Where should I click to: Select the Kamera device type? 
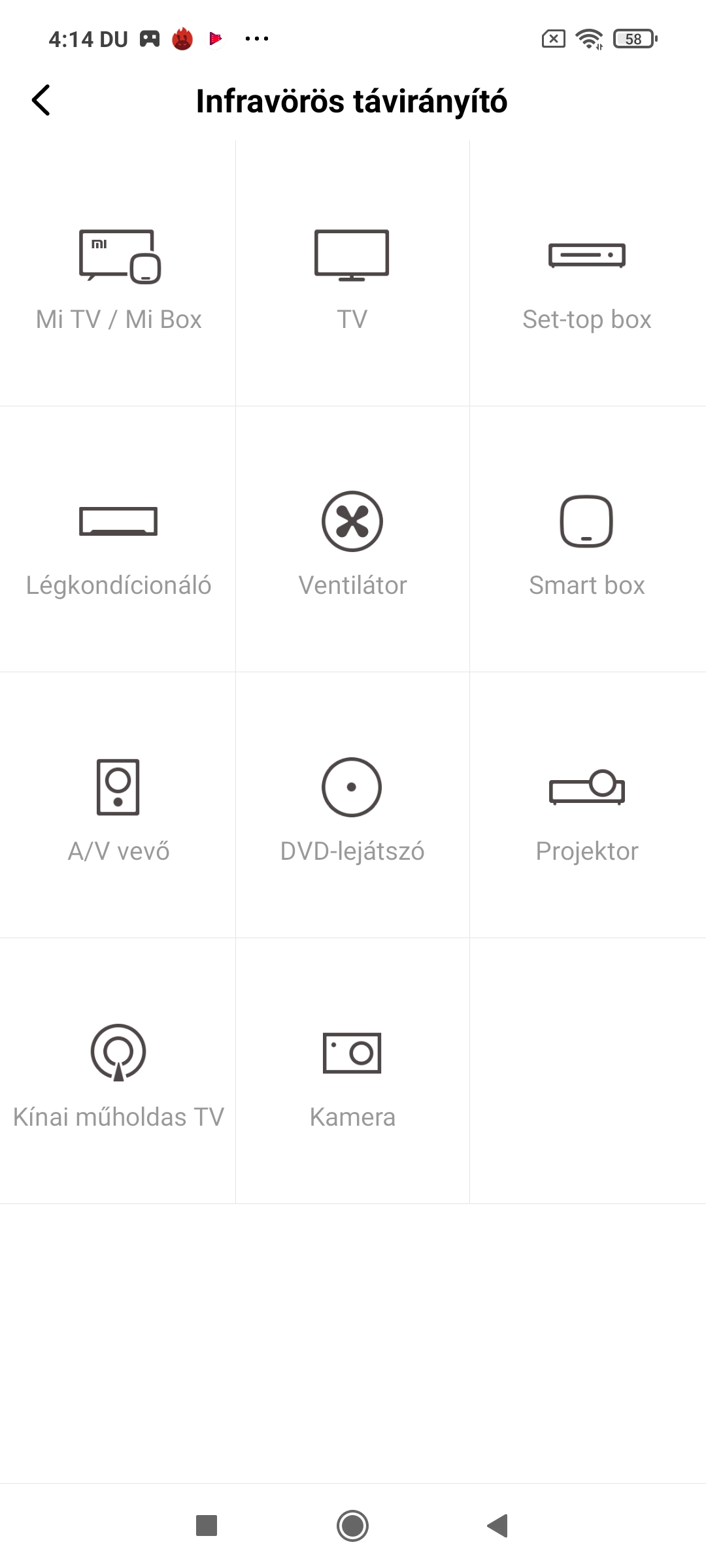pyautogui.click(x=352, y=1071)
